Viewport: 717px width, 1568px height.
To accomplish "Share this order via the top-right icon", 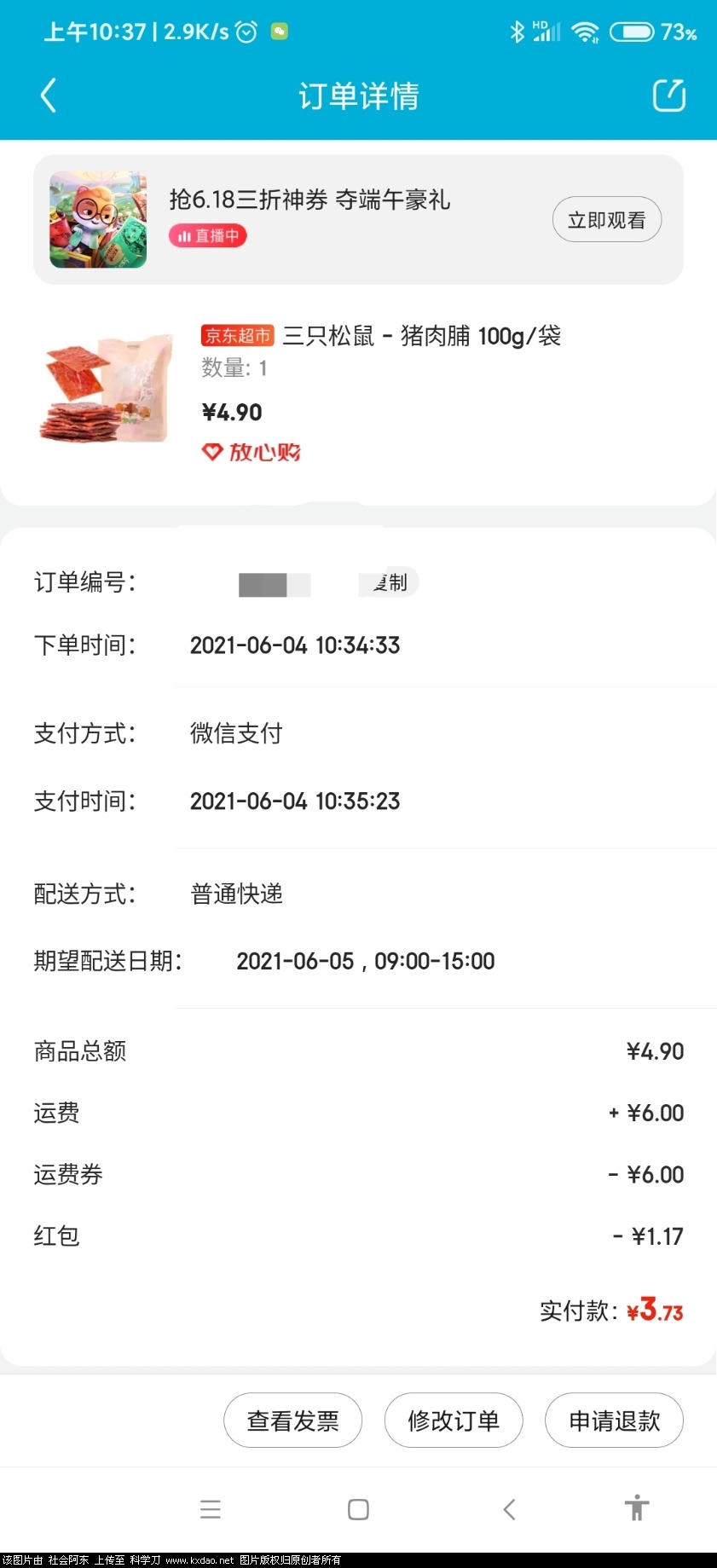I will coord(668,95).
